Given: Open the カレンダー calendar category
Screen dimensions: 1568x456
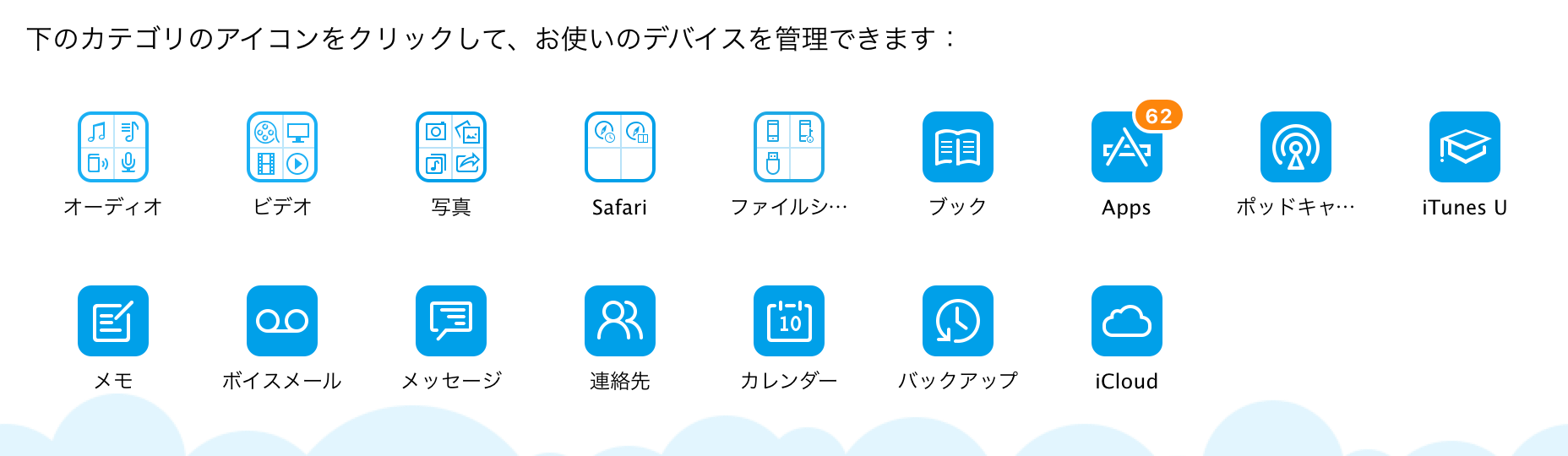Looking at the screenshot, I should (789, 321).
